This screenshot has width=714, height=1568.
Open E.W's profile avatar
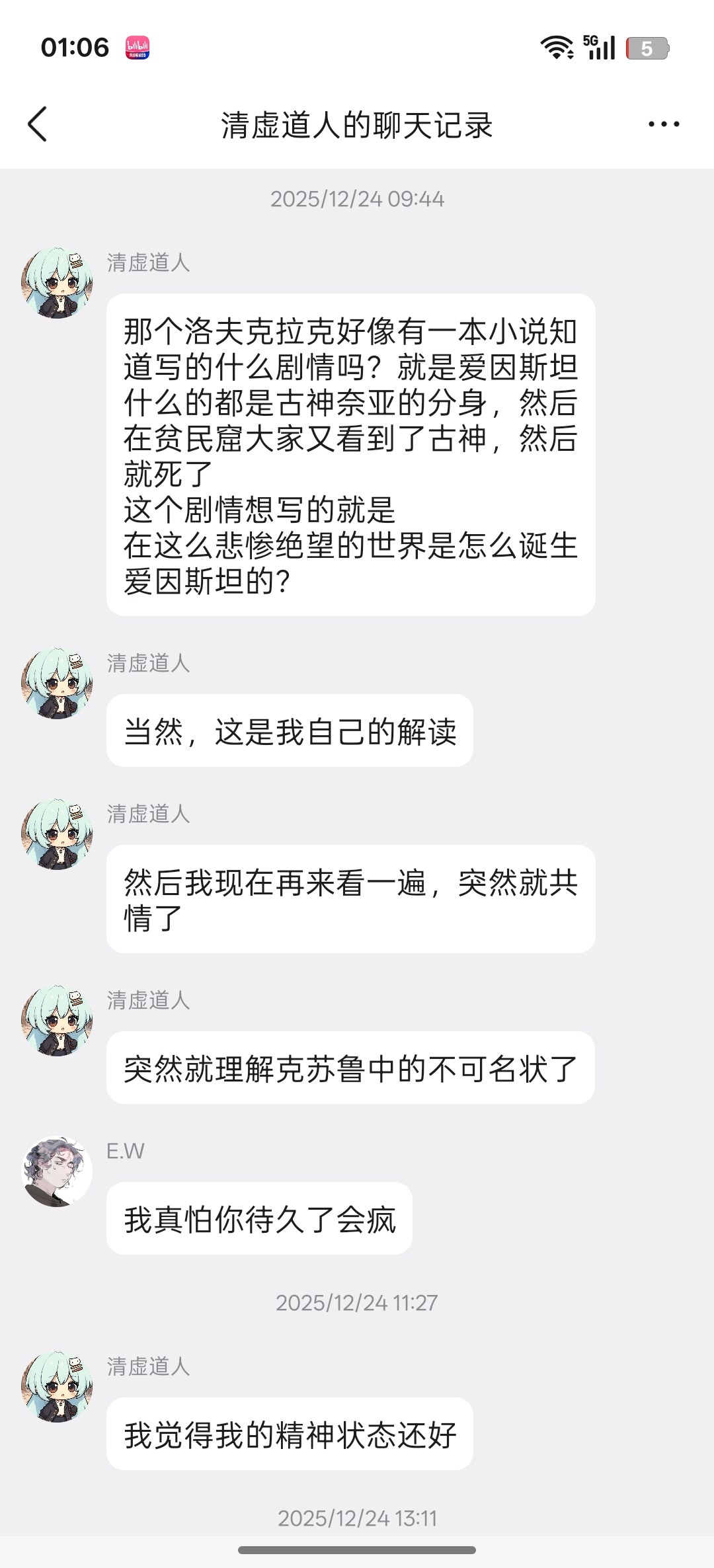tap(57, 1172)
